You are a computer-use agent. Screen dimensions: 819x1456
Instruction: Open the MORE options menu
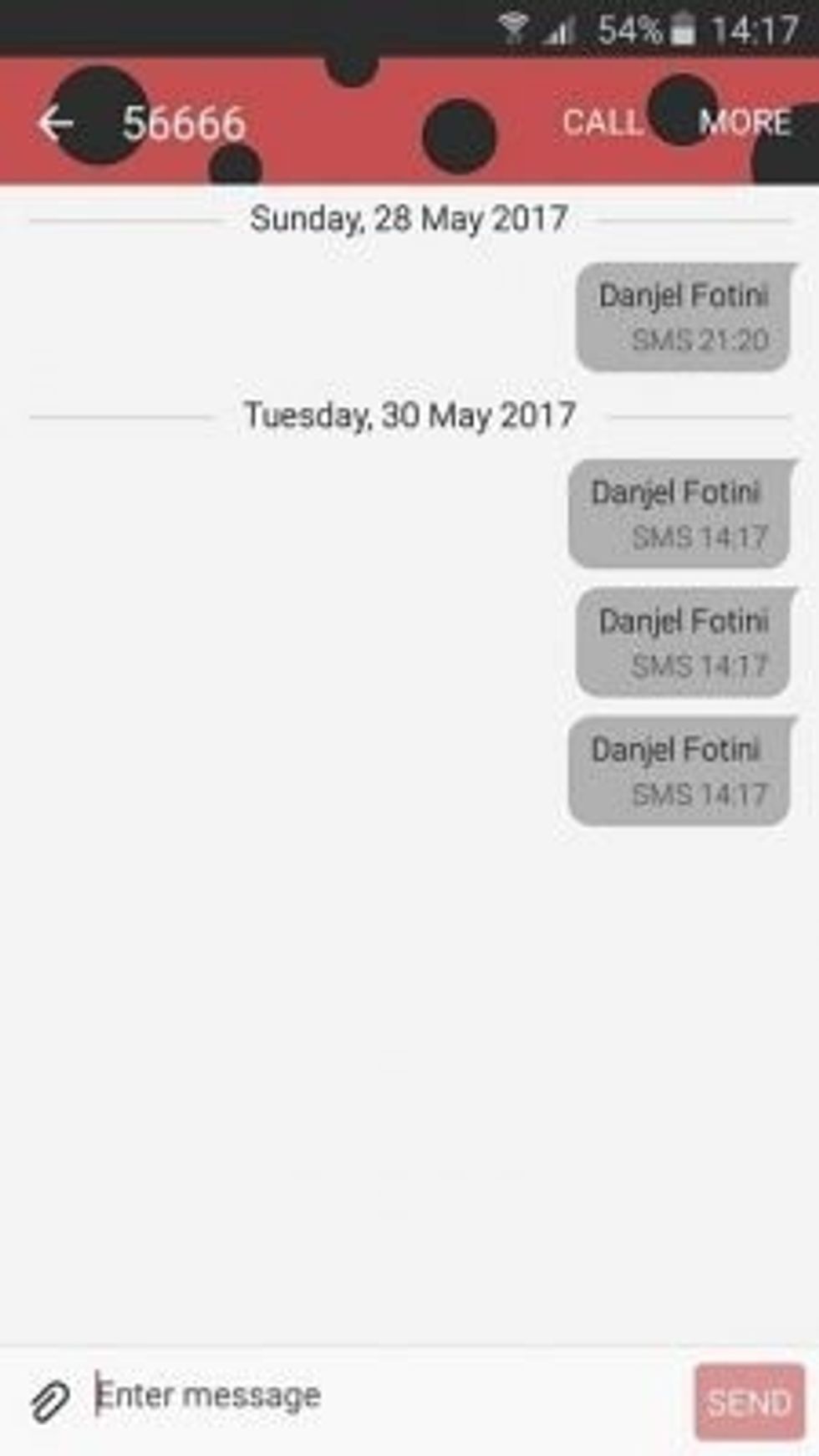point(745,123)
